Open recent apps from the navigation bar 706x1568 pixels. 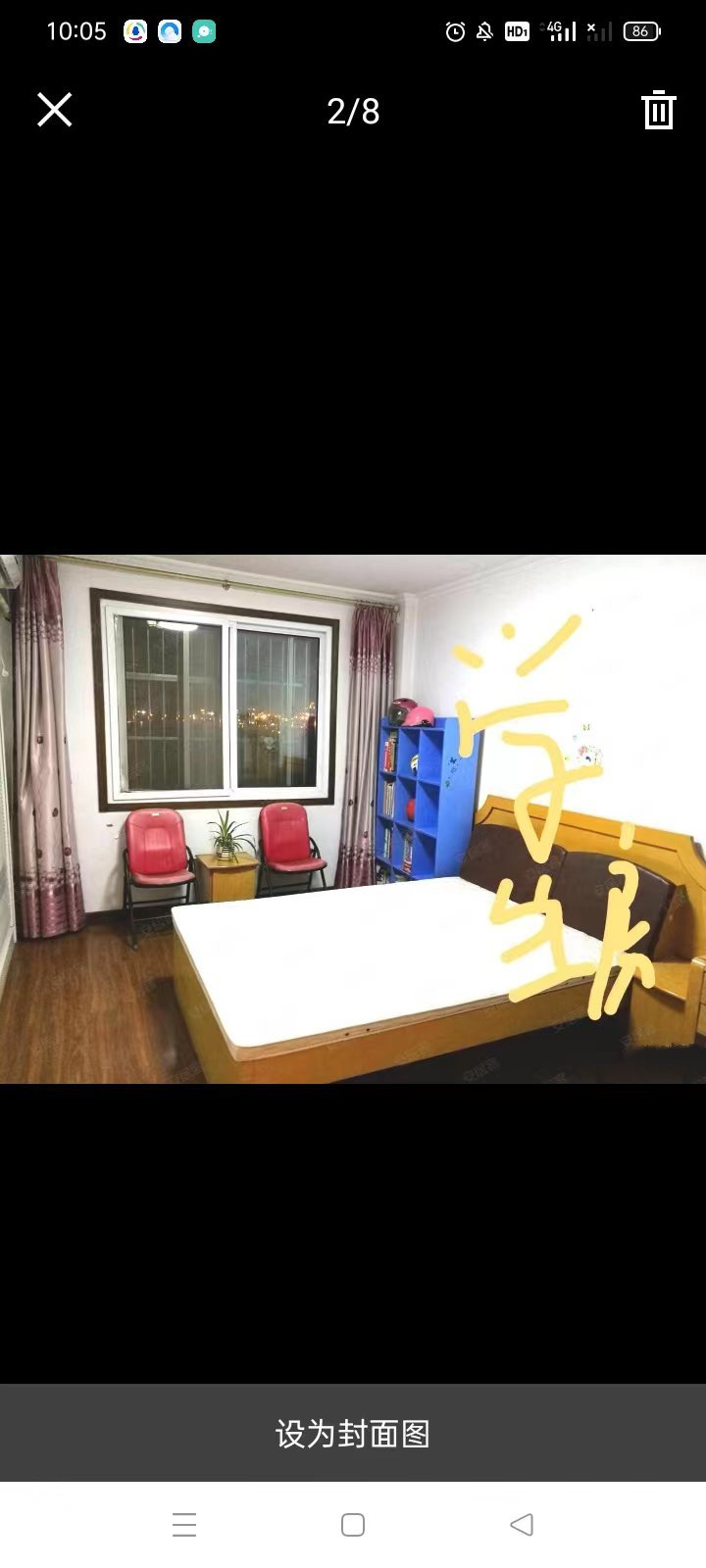184,1525
